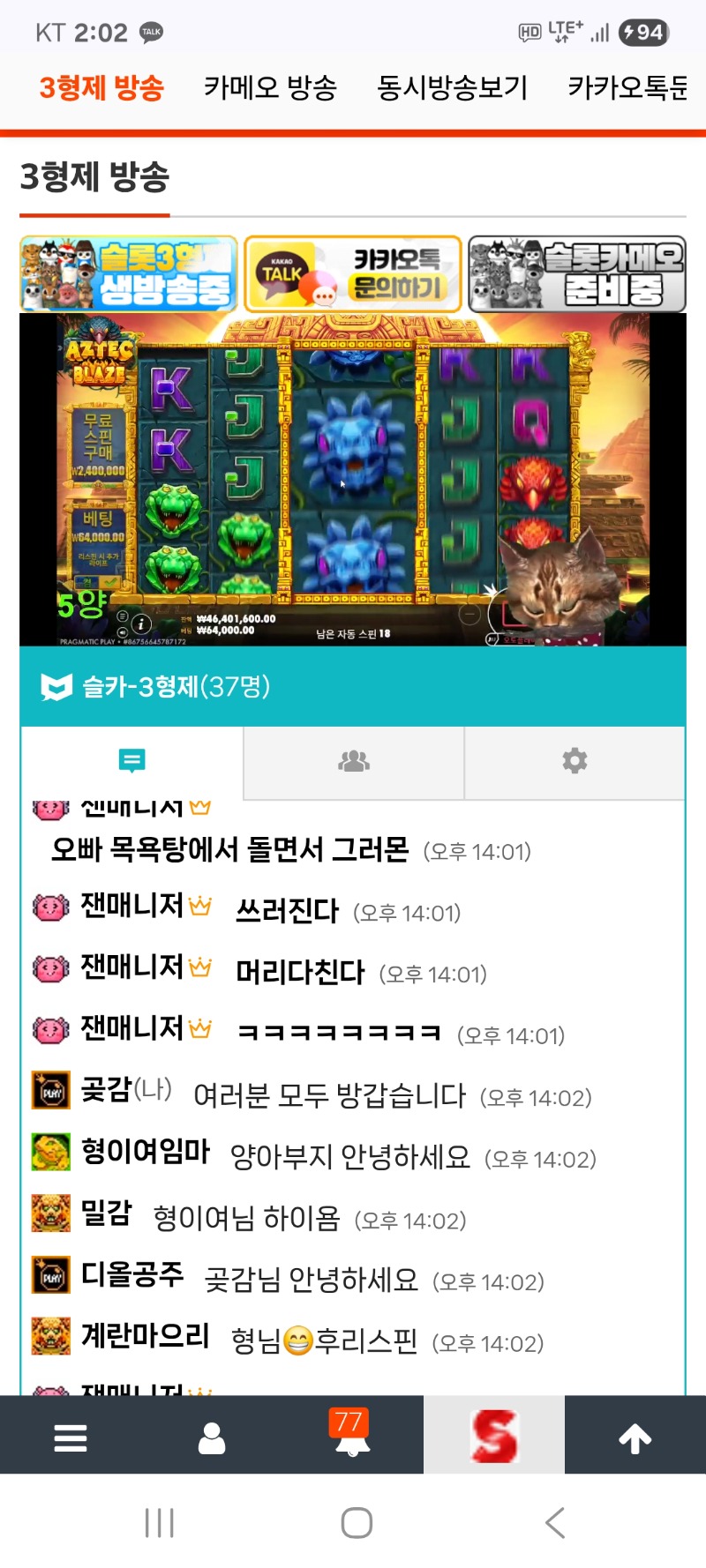The height and width of the screenshot is (1568, 706).
Task: View the chat participants list tab
Action: pyautogui.click(x=354, y=761)
